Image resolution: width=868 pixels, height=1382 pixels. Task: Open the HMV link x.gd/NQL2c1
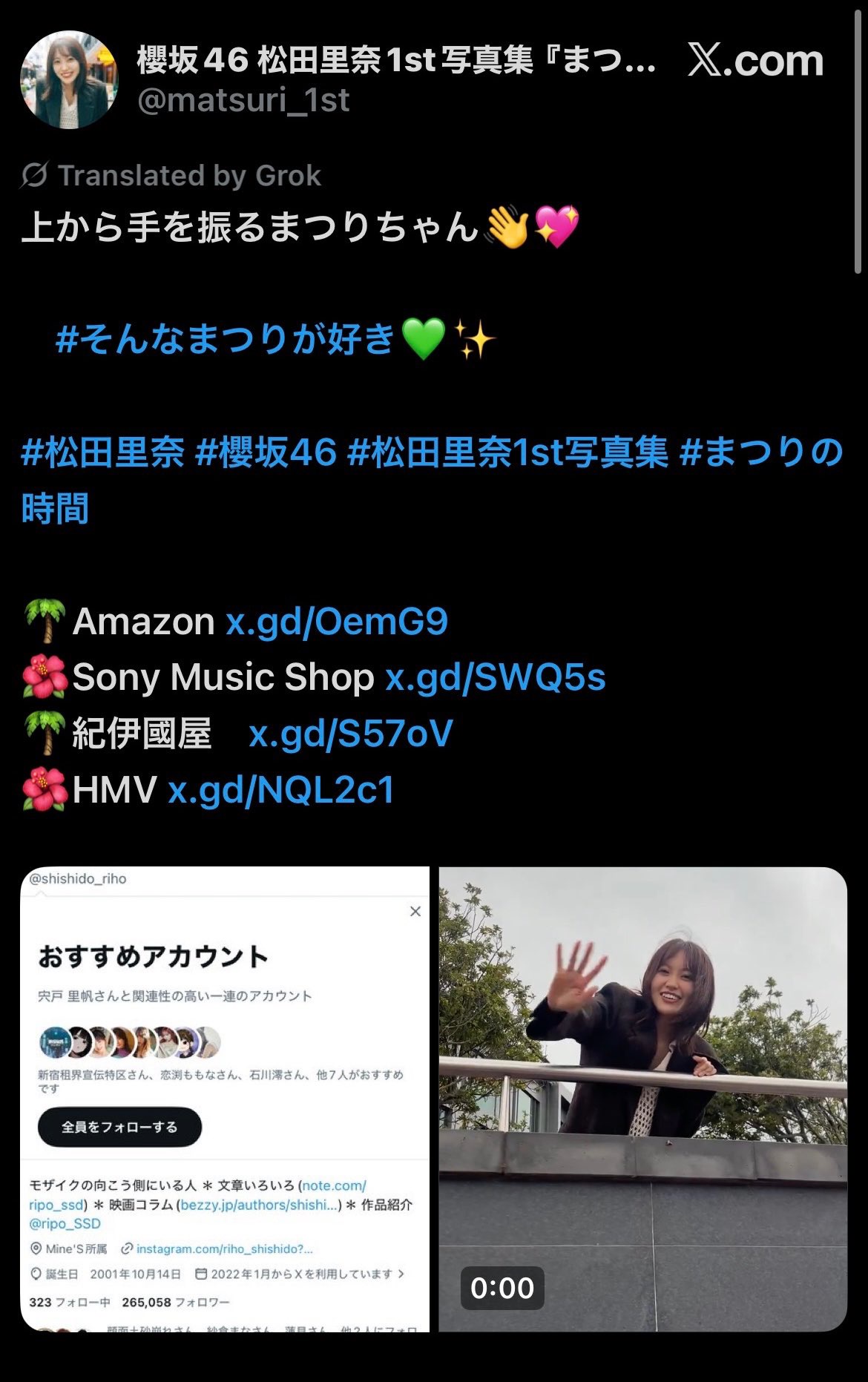[x=280, y=790]
